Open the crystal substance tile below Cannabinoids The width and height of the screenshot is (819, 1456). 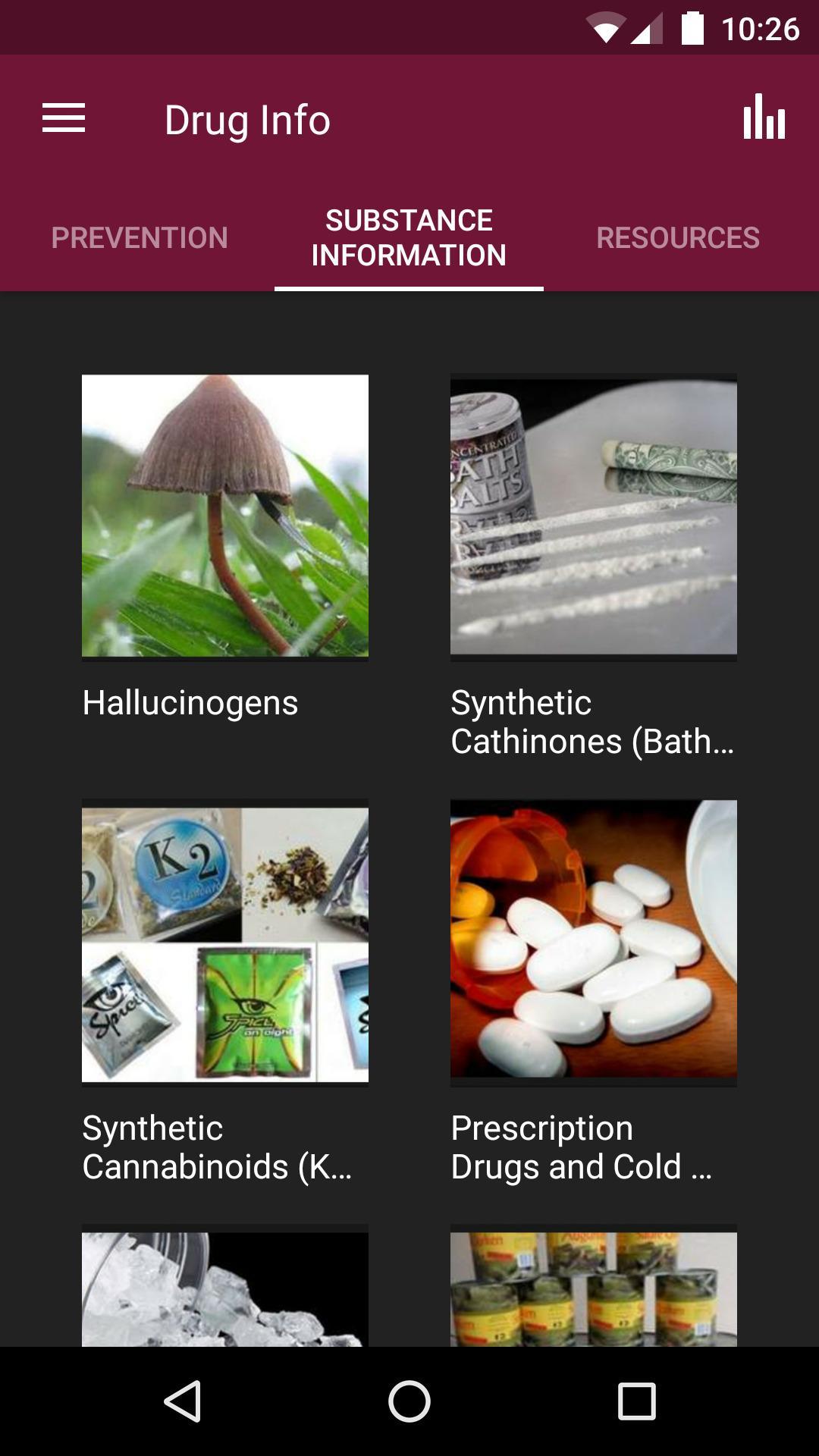tap(225, 1288)
